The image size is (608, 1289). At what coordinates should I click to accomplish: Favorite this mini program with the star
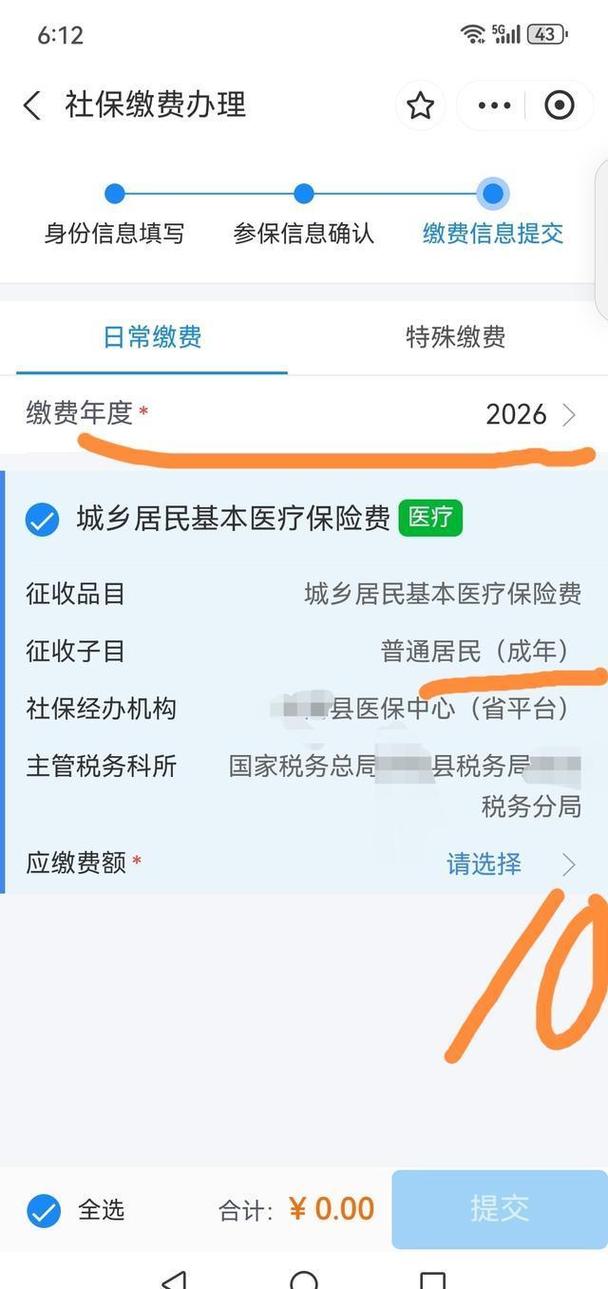420,105
